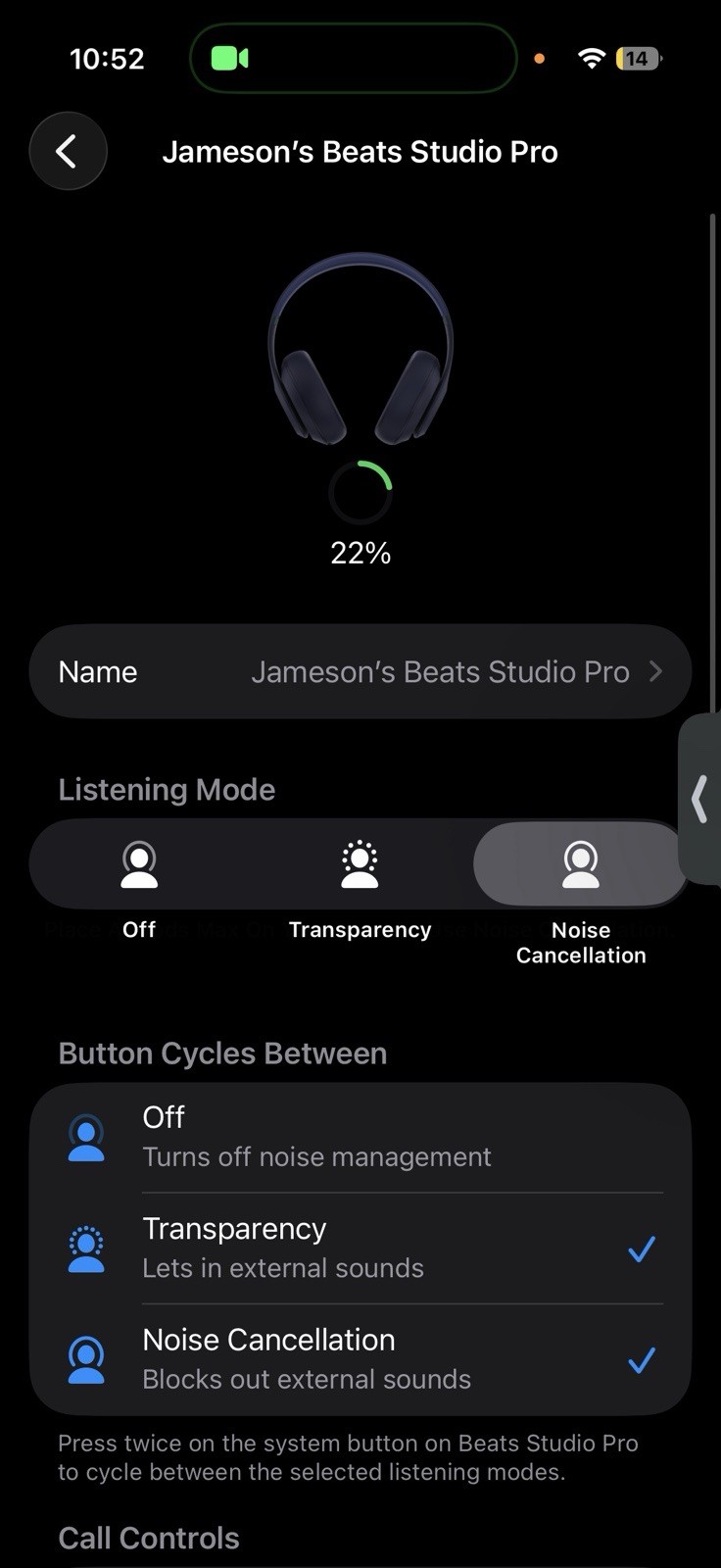Open the Name row to rename headphones
This screenshot has height=1568, width=721.
tap(360, 671)
